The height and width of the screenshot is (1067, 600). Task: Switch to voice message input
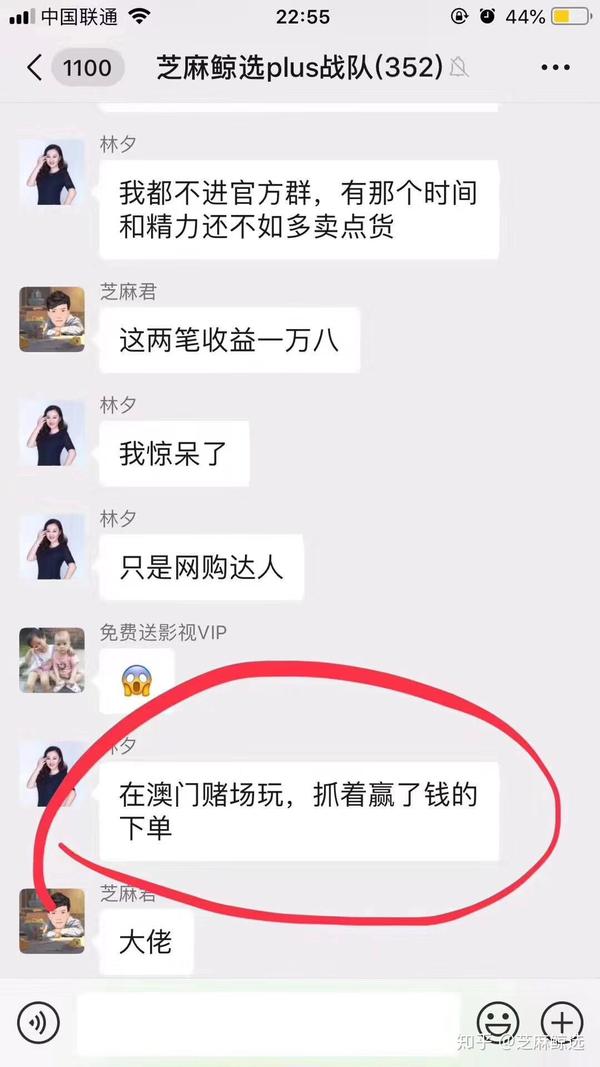(x=38, y=1021)
